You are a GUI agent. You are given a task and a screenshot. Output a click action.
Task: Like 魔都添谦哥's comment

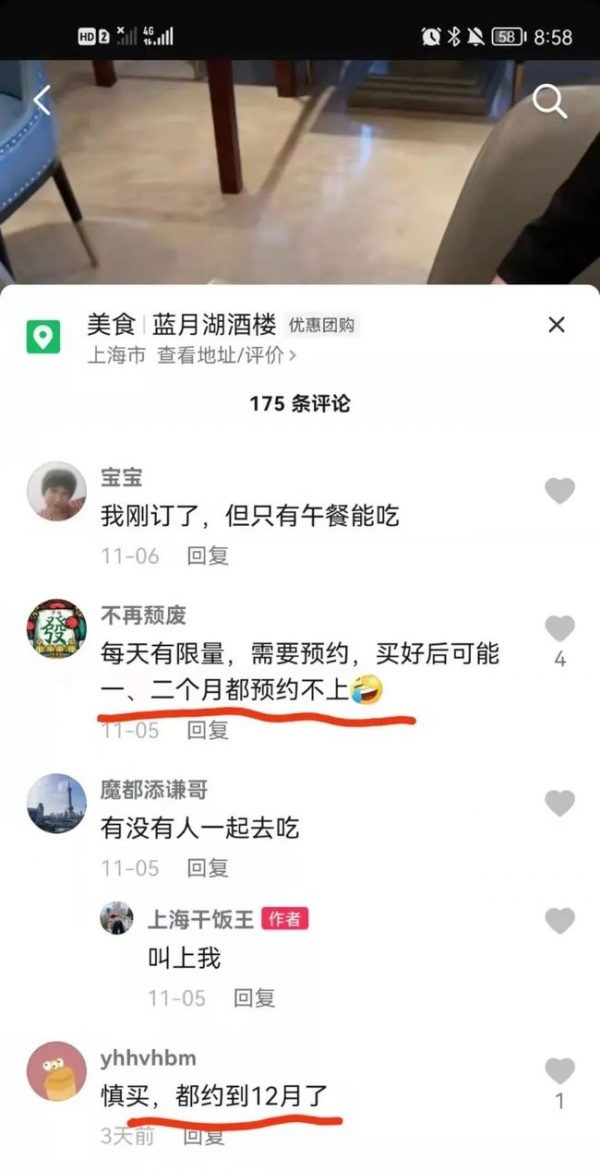pos(560,803)
